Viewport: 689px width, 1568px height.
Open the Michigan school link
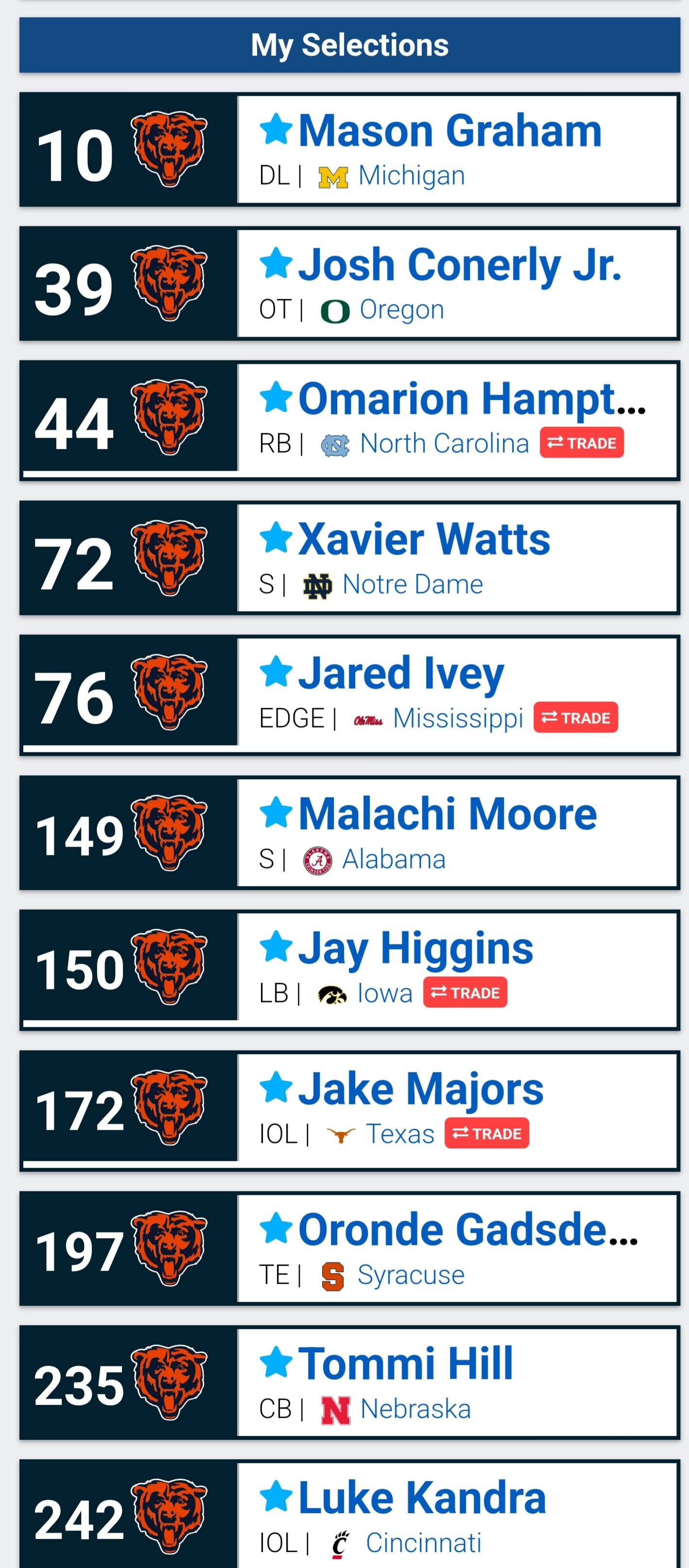click(x=412, y=176)
